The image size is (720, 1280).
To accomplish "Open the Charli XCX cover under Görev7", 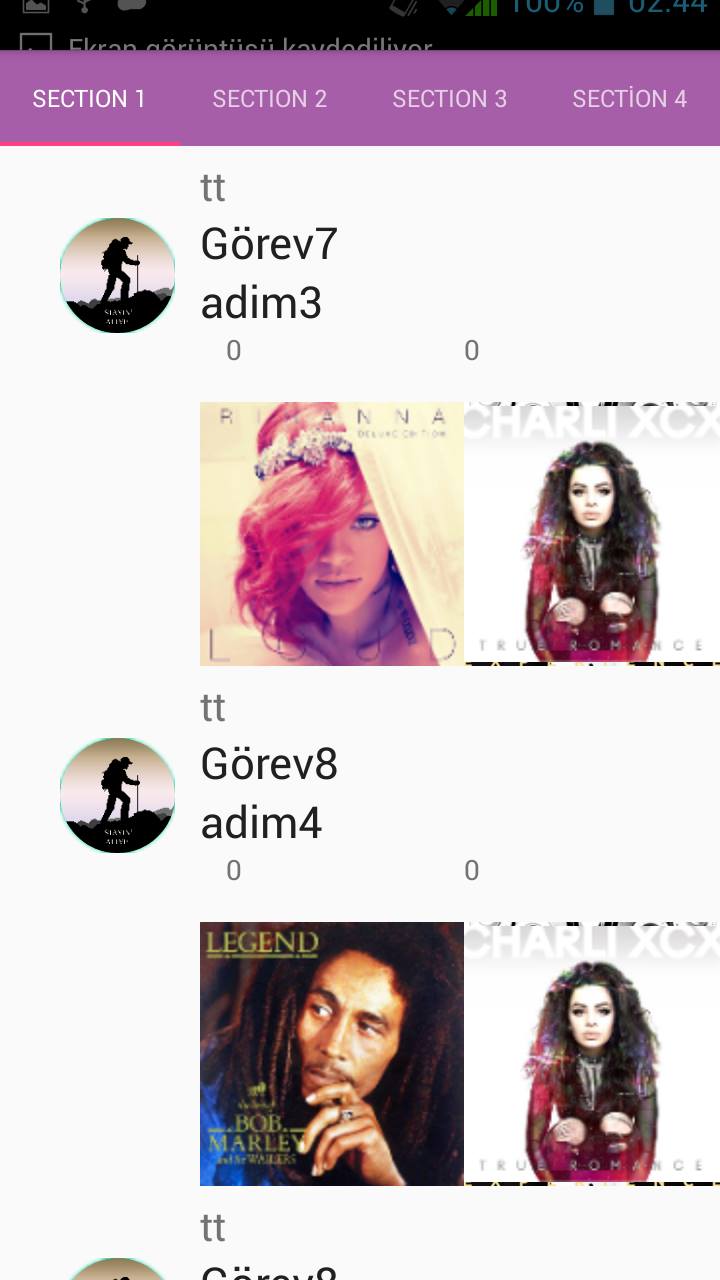I will [x=592, y=534].
